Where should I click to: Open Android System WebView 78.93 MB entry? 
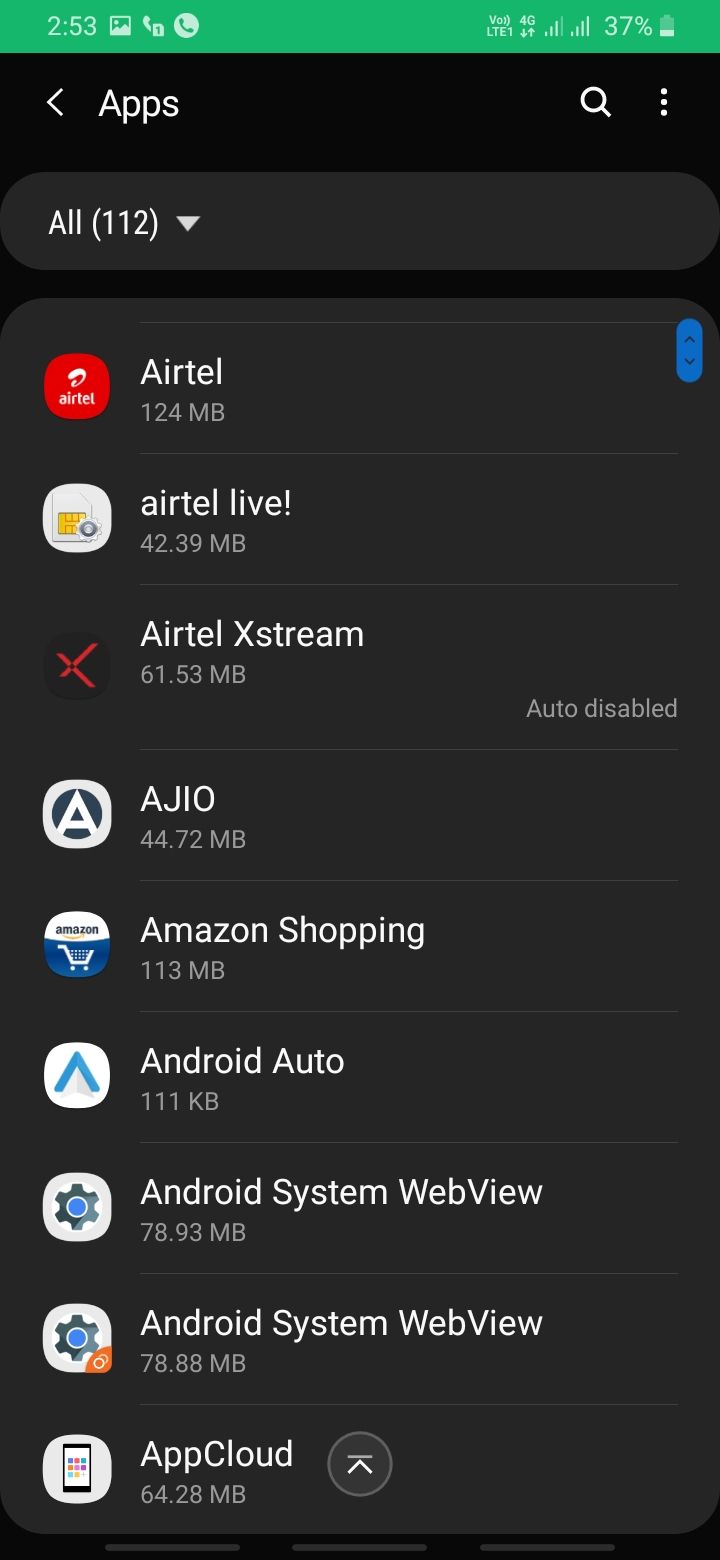360,1208
